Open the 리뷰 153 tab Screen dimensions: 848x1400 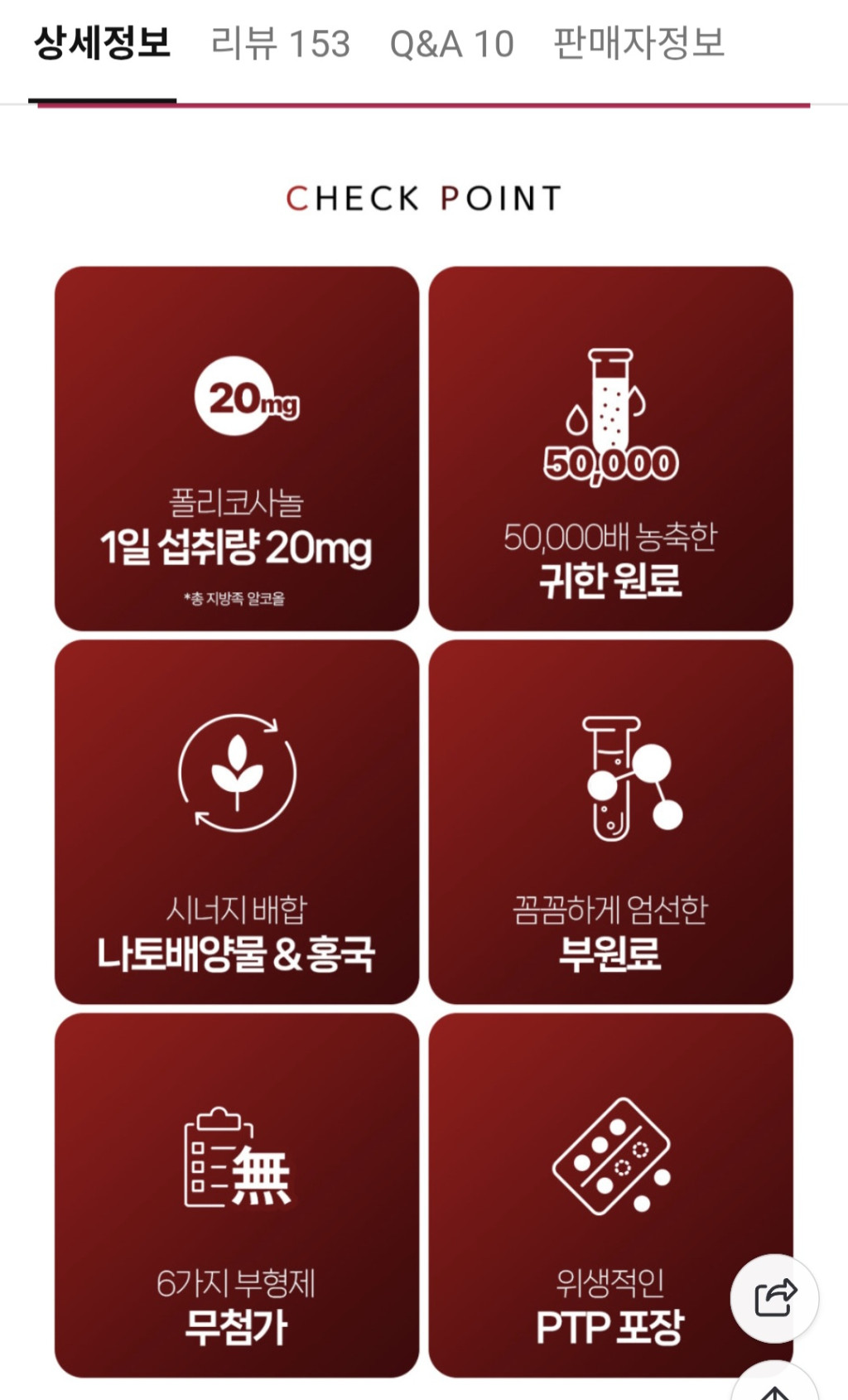click(x=280, y=44)
